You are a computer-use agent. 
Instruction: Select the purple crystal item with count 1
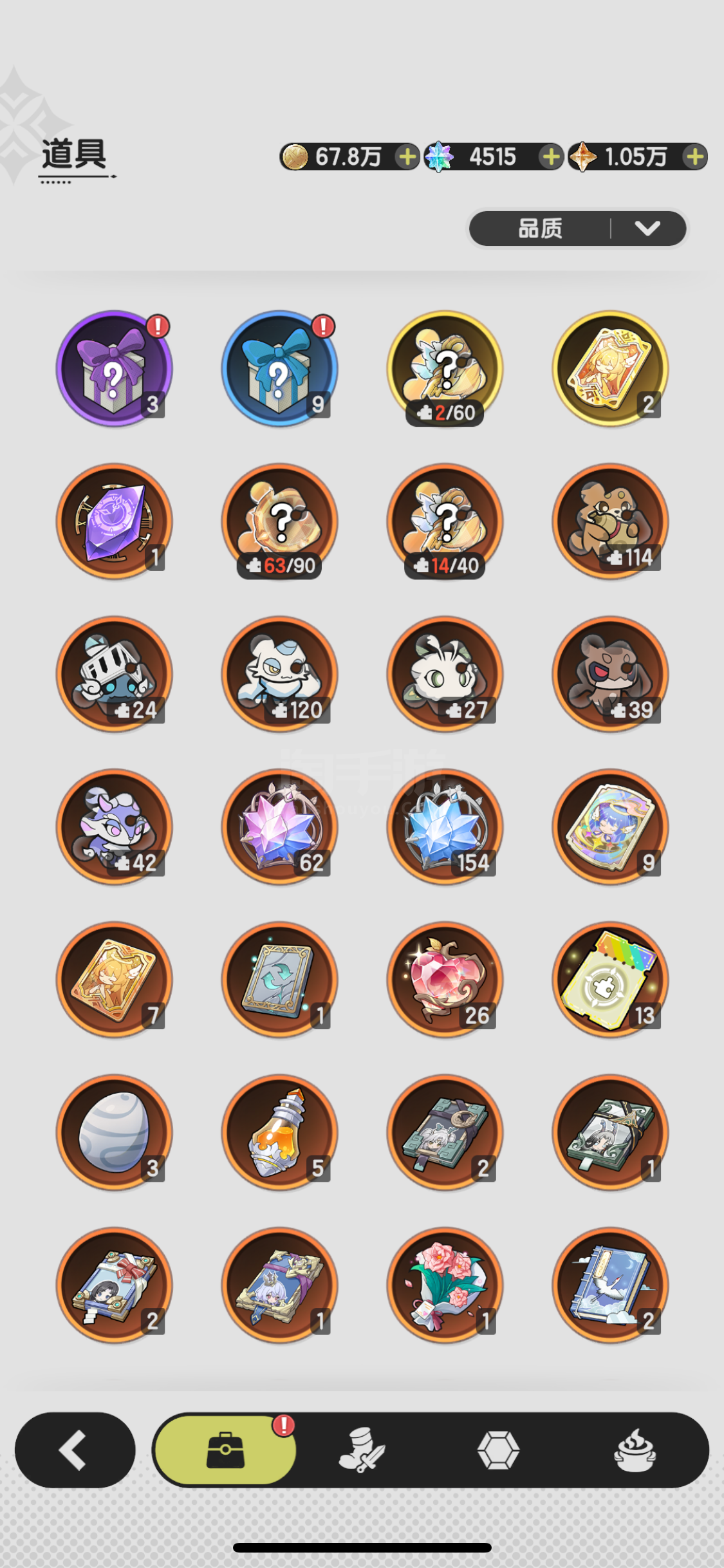[115, 521]
